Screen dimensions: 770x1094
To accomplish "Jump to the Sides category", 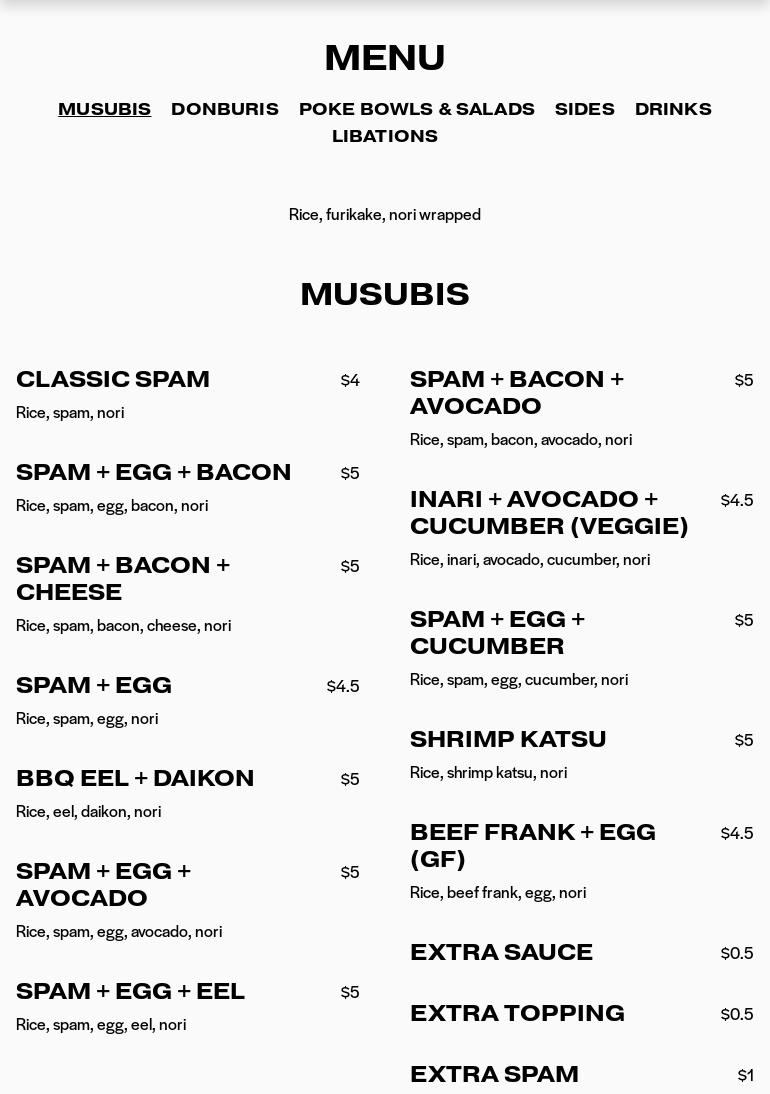I will pyautogui.click(x=584, y=109).
